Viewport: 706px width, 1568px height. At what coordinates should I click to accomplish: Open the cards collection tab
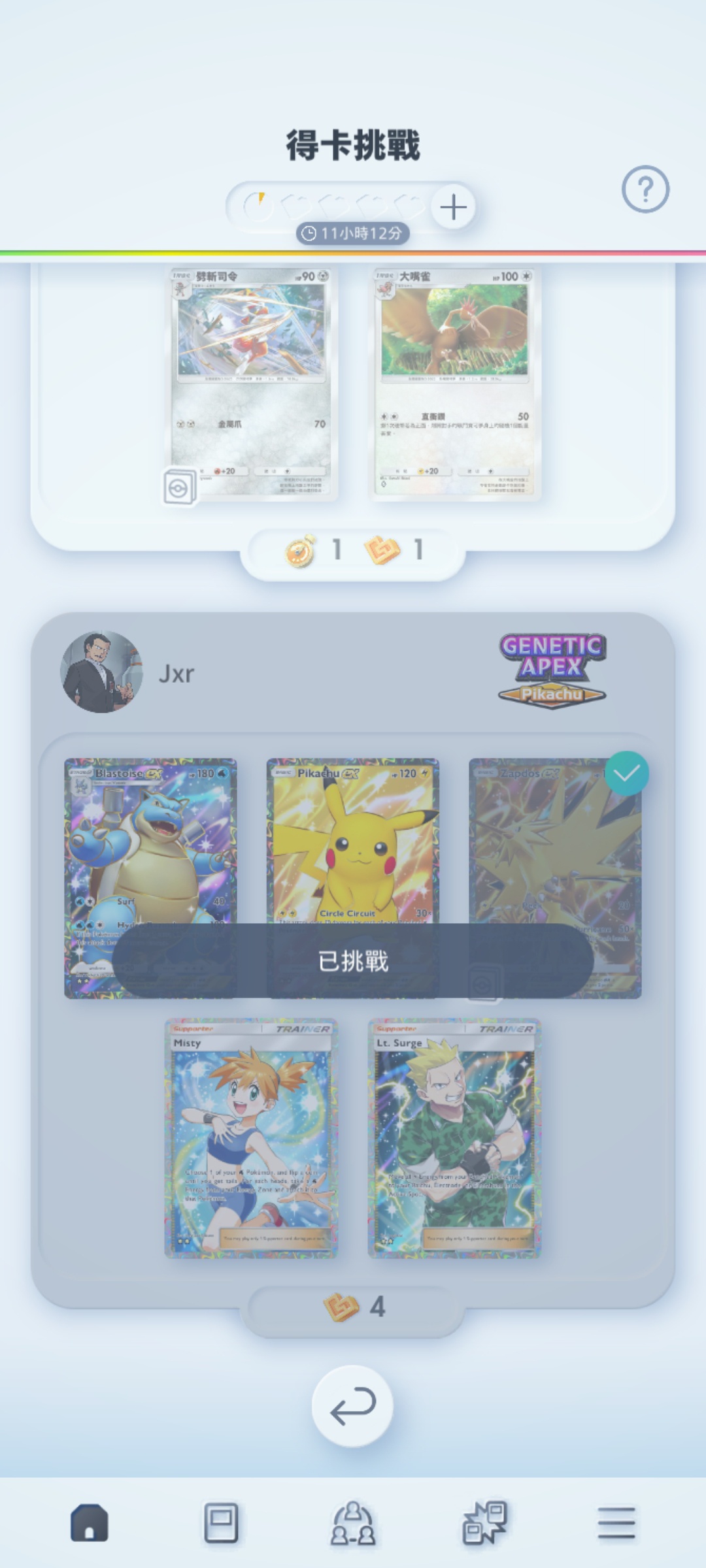(x=221, y=1523)
